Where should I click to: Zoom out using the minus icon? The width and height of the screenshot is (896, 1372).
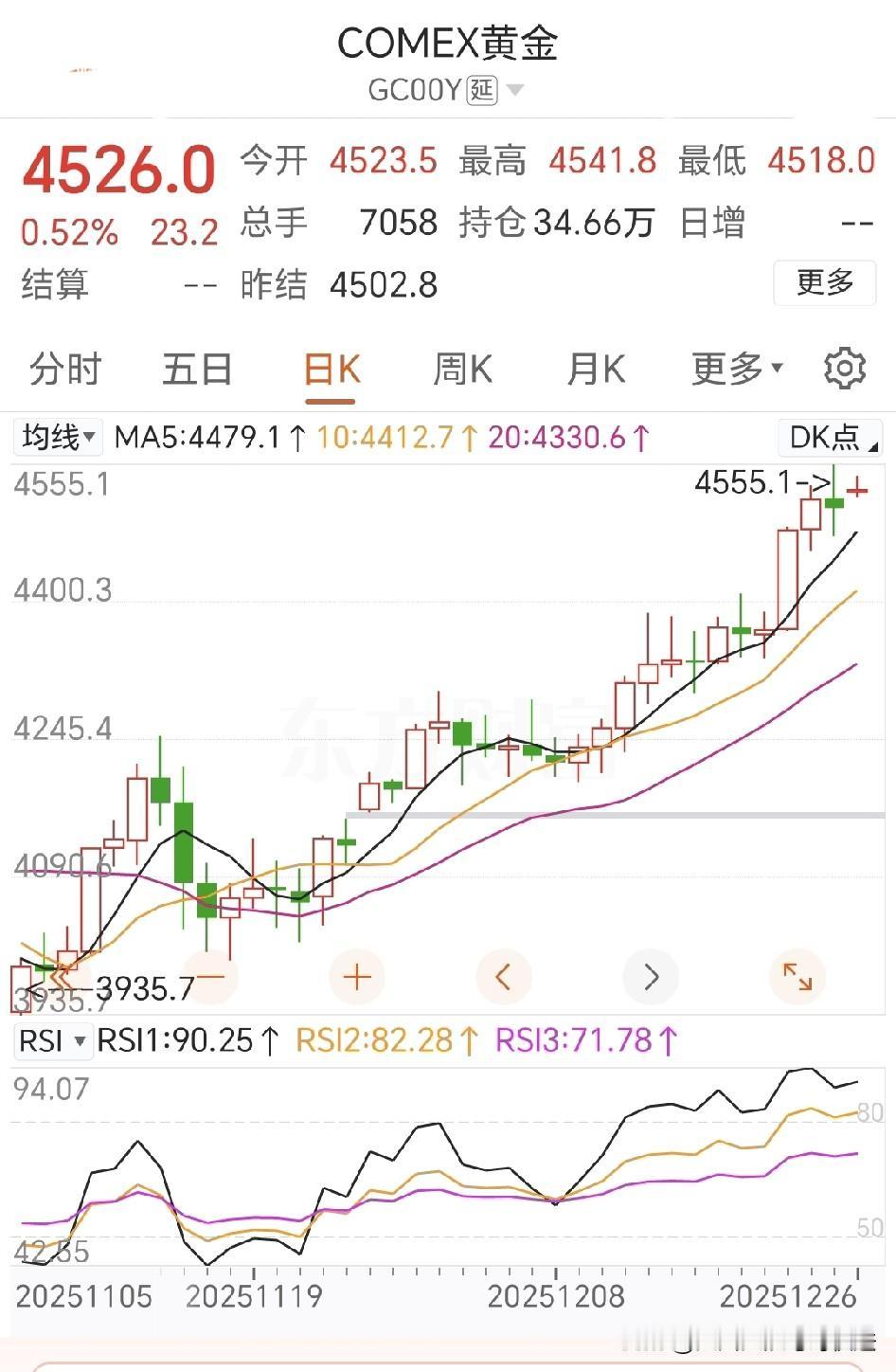point(212,976)
